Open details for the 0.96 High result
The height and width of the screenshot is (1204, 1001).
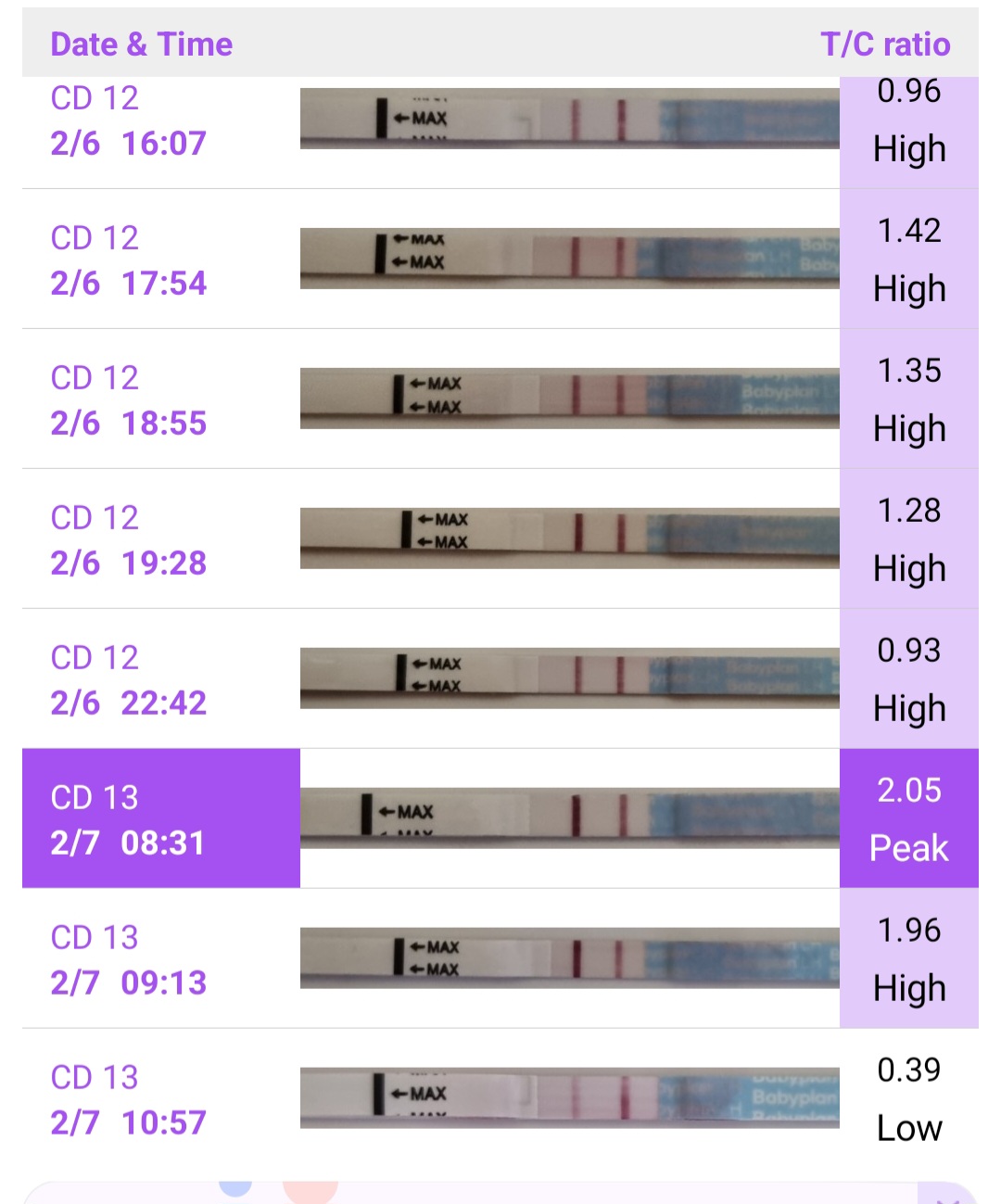click(x=909, y=120)
